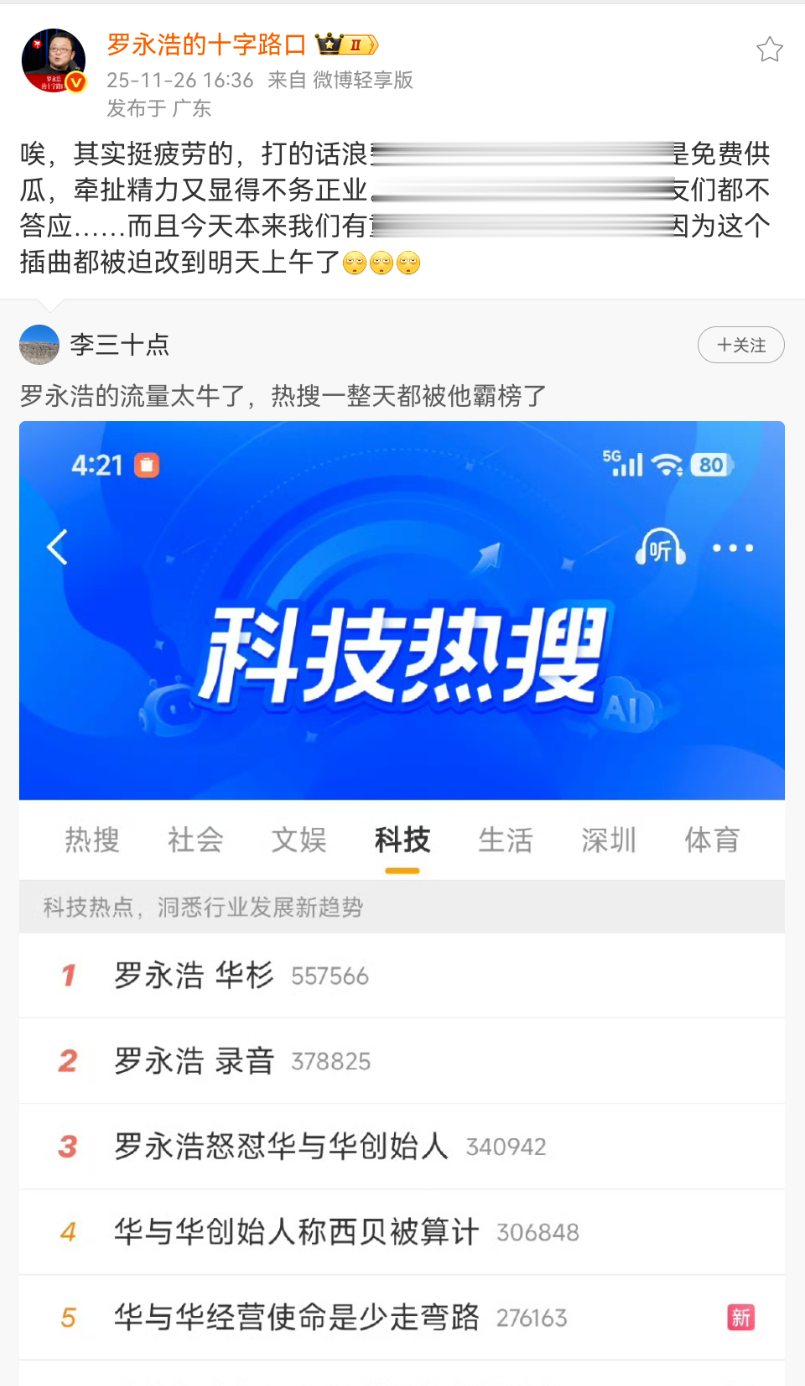Screen dimensions: 805x1386
Task: Open the profile of 罗永浩的十字路口
Action: point(206,45)
